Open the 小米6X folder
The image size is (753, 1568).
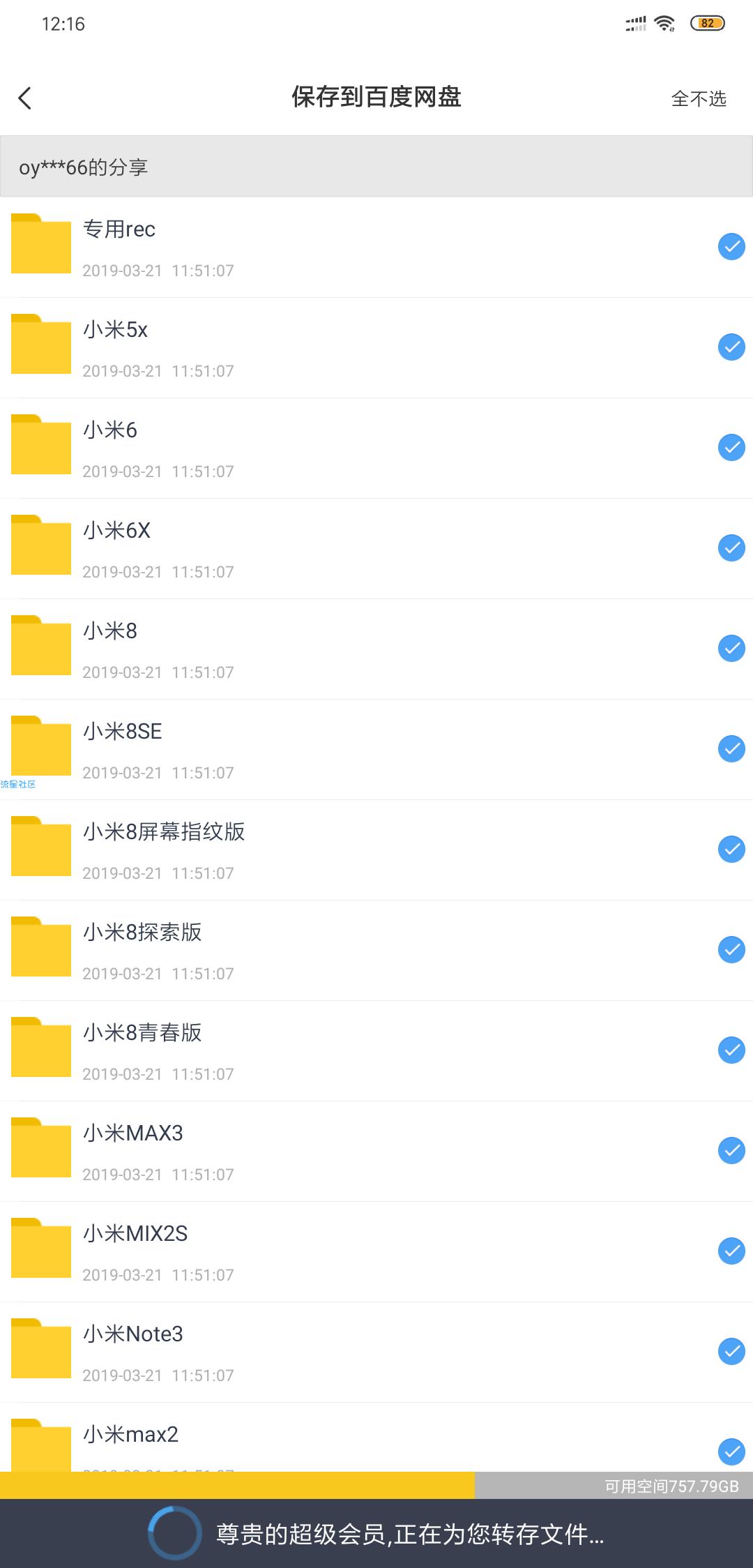pos(376,548)
